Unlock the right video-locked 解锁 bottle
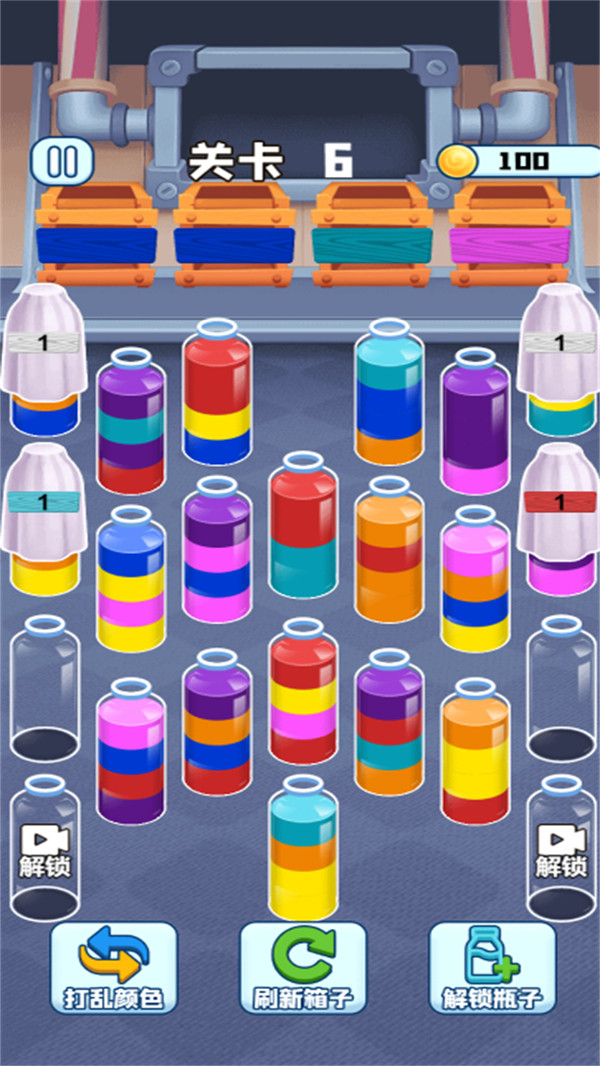The image size is (600, 1066). (x=560, y=850)
